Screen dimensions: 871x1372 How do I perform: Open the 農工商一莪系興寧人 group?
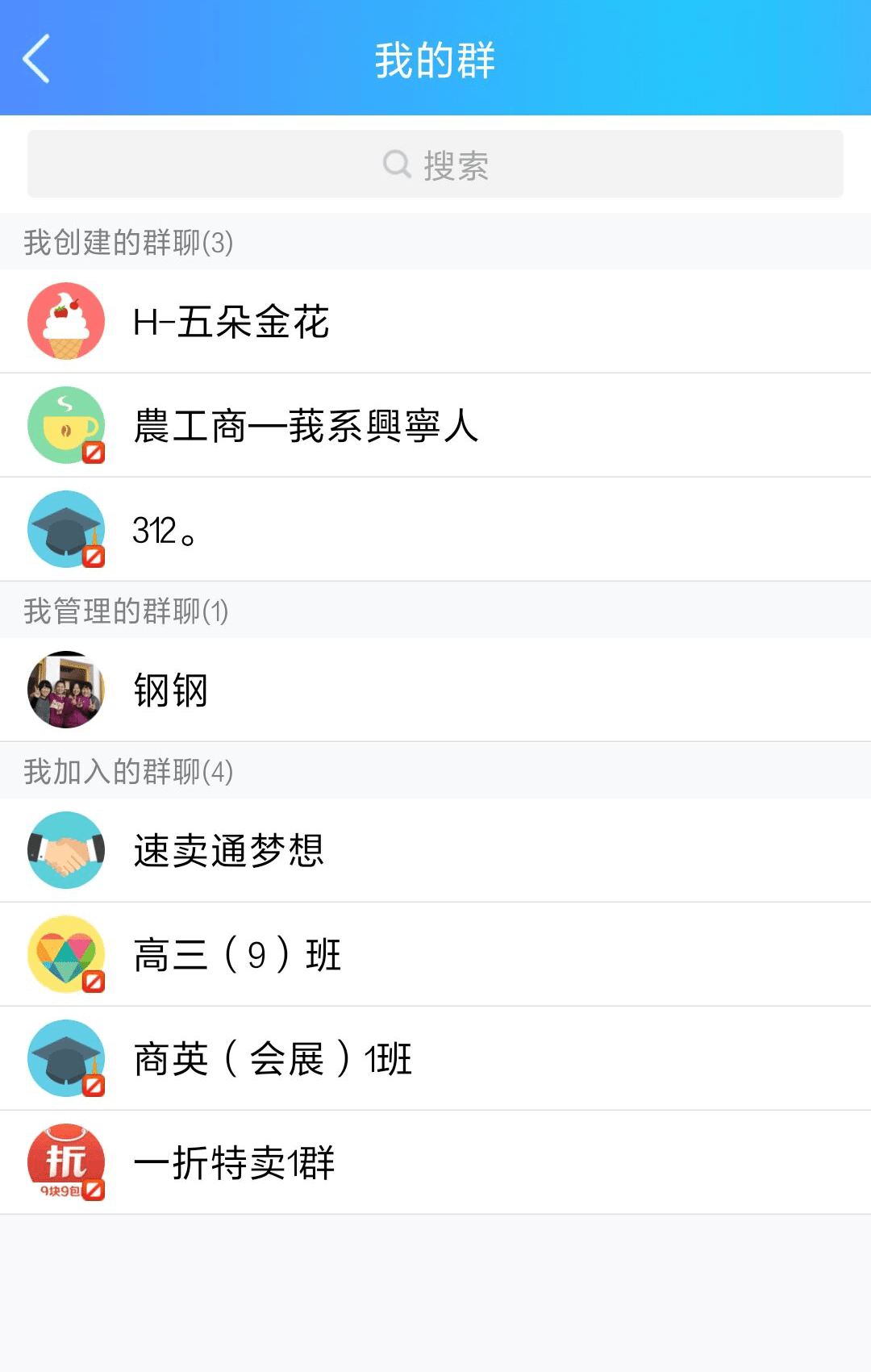(x=435, y=425)
